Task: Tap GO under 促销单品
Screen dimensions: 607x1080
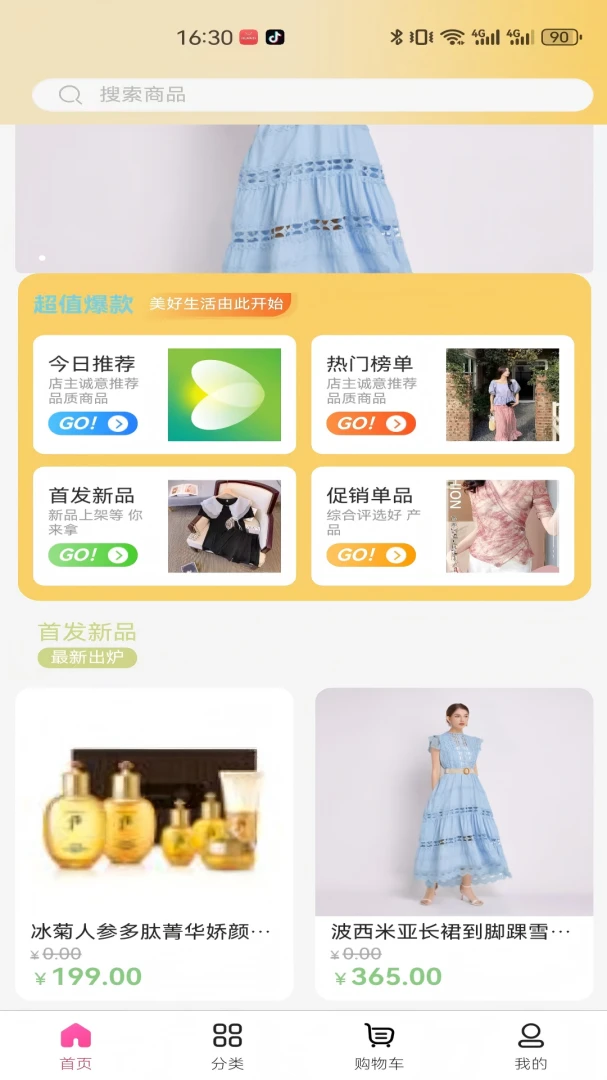Action: (x=371, y=554)
